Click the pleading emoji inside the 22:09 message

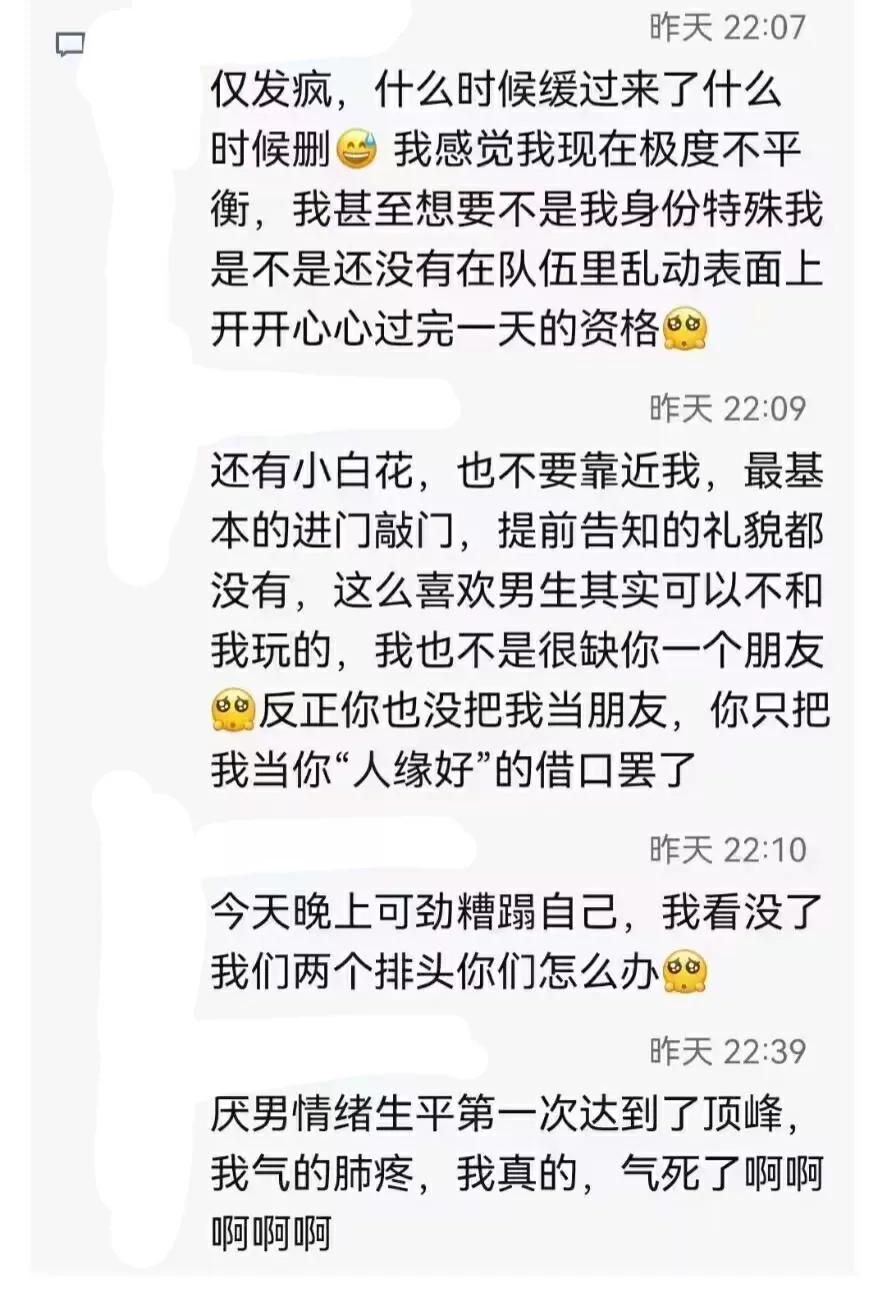point(232,708)
